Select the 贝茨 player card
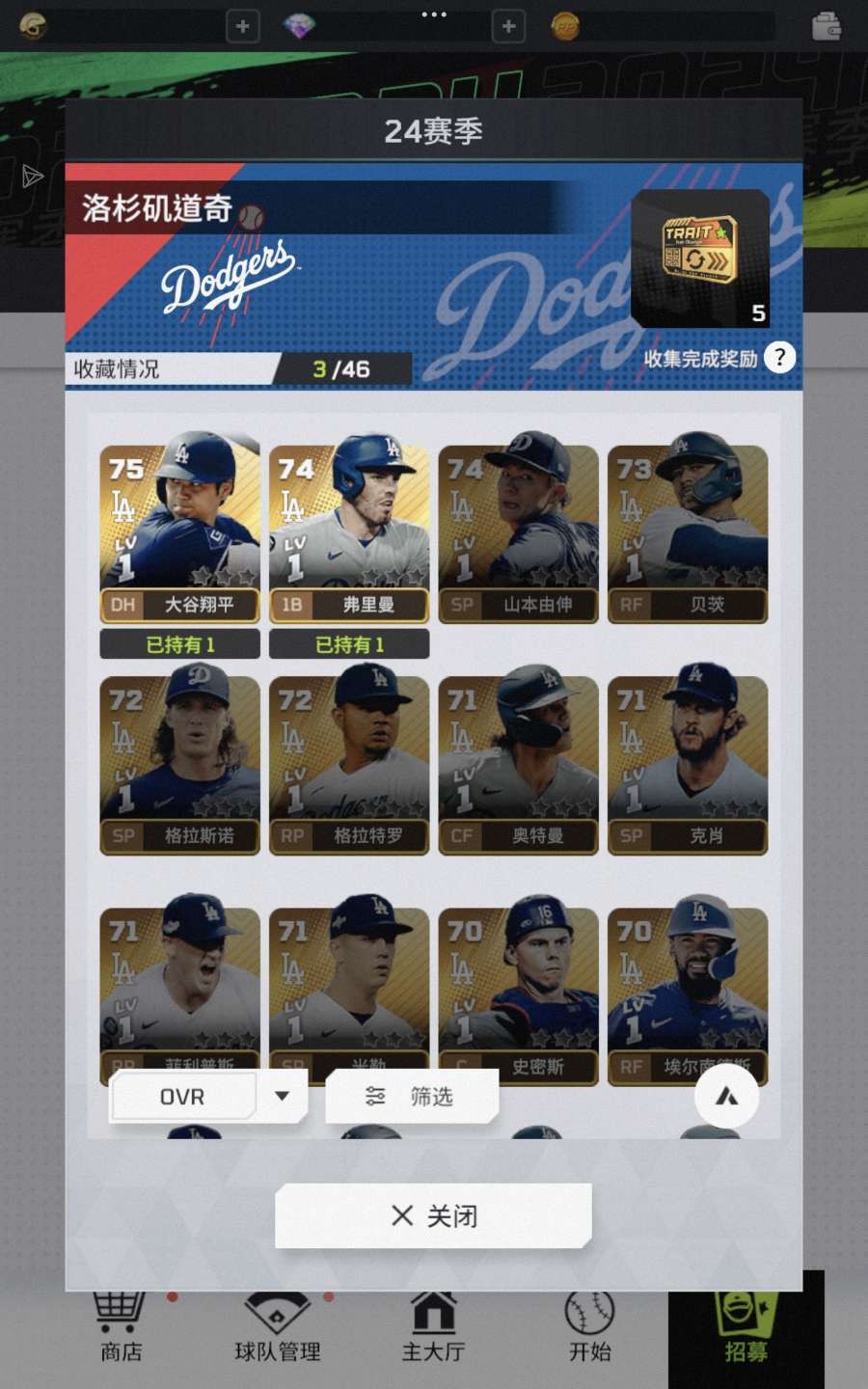This screenshot has height=1389, width=868. pos(688,531)
